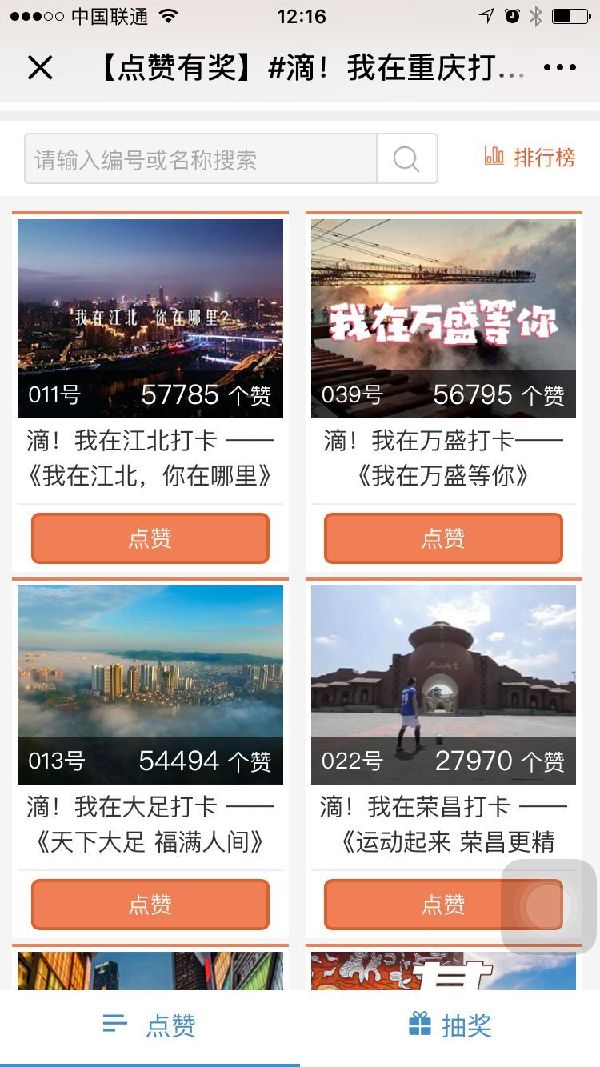The height and width of the screenshot is (1067, 600).
Task: Tap the floating AssistiveTouch button
Action: click(x=547, y=906)
